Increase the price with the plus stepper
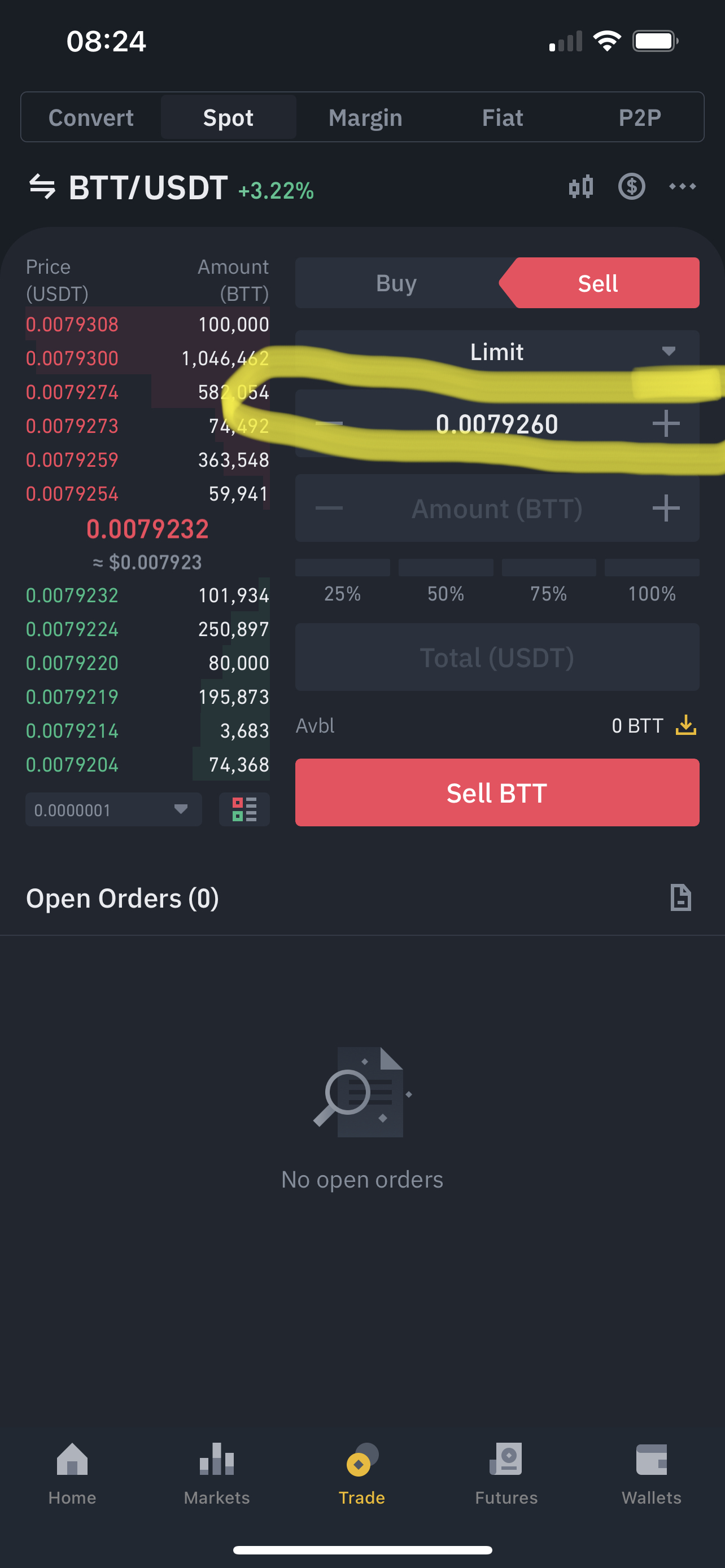Image resolution: width=725 pixels, height=1568 pixels. pos(665,424)
